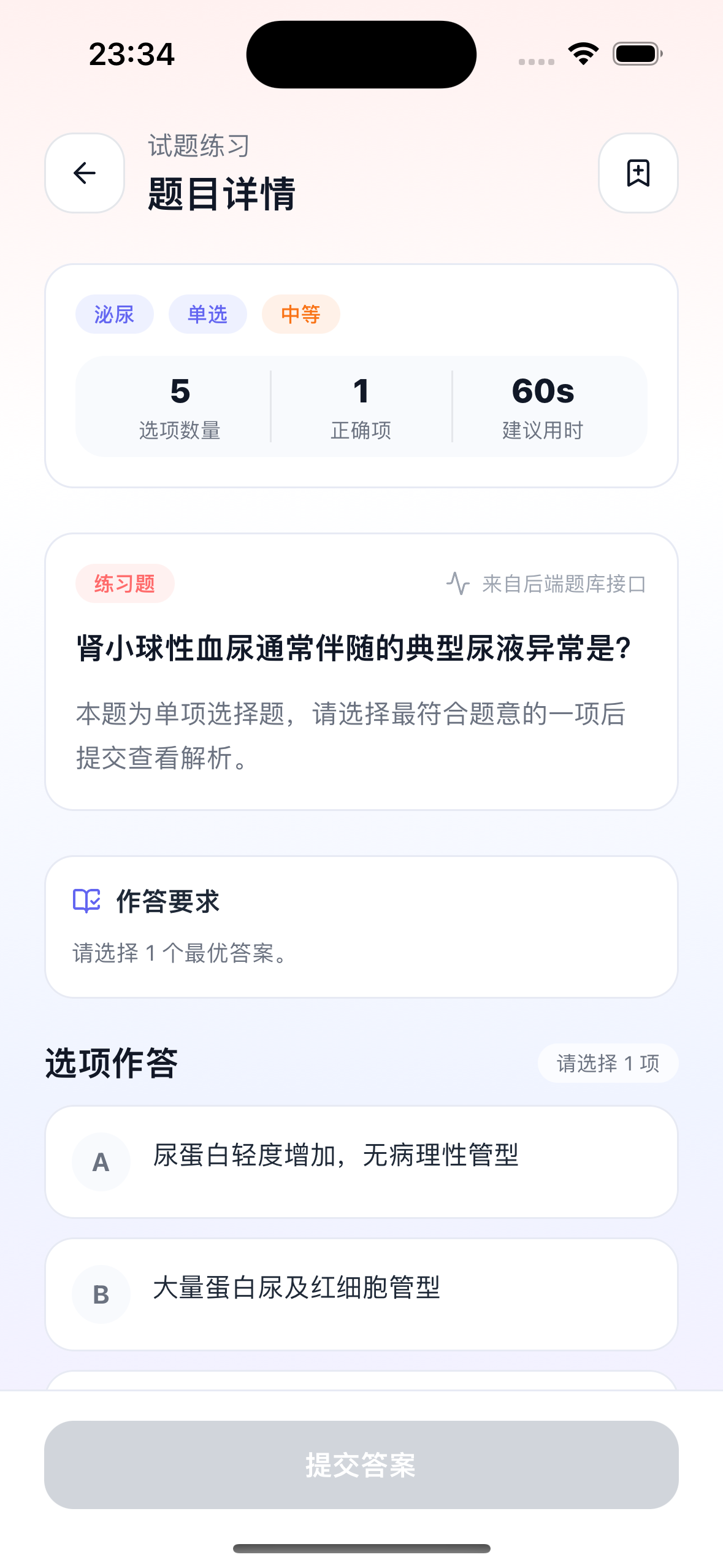Image resolution: width=723 pixels, height=1568 pixels.
Task: Open the 试题练习 section header
Action: pyautogui.click(x=197, y=145)
